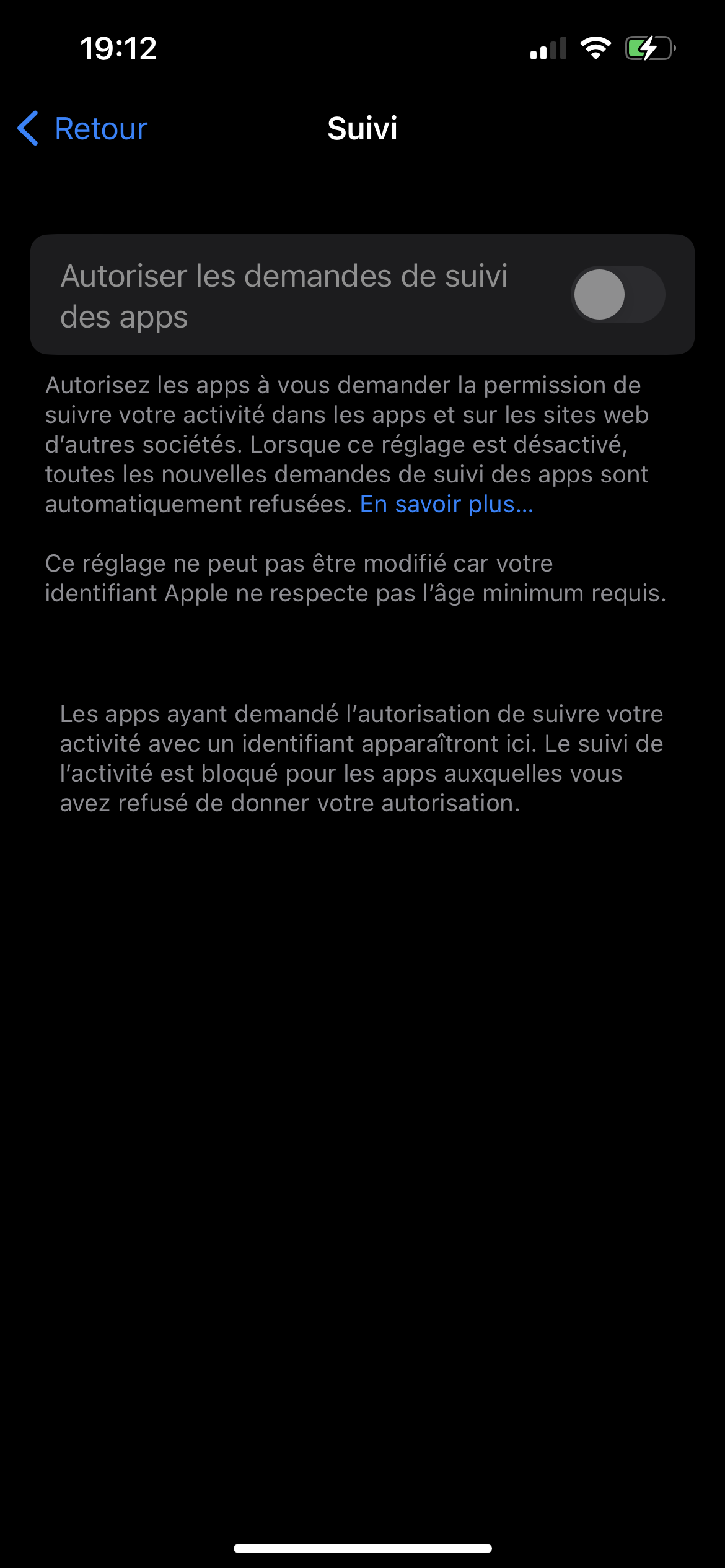Open the En savoir plus link
Viewport: 725px width, 1568px height.
446,504
